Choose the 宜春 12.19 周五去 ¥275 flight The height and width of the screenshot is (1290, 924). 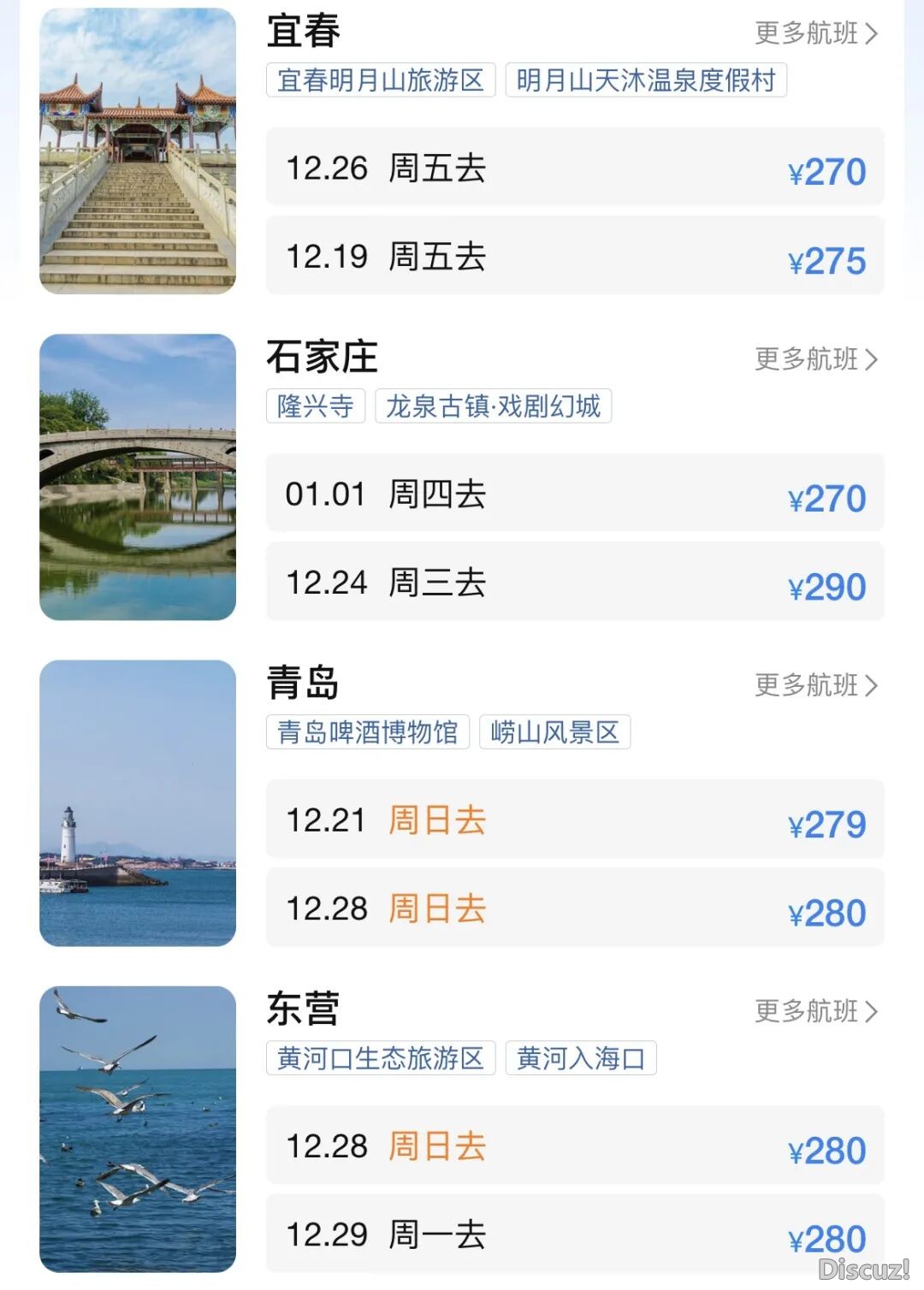(575, 257)
